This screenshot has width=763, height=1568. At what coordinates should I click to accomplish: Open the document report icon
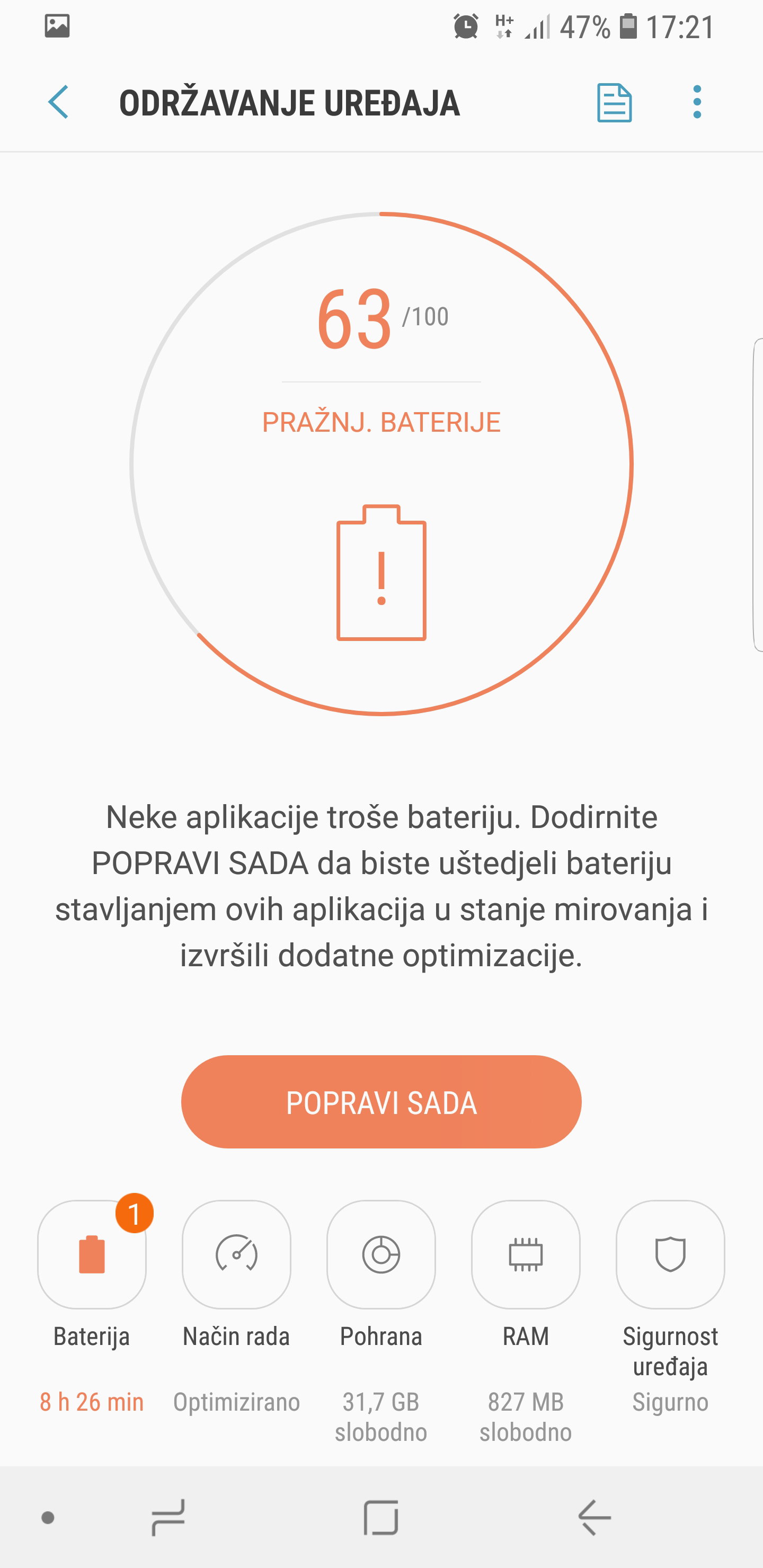click(614, 102)
